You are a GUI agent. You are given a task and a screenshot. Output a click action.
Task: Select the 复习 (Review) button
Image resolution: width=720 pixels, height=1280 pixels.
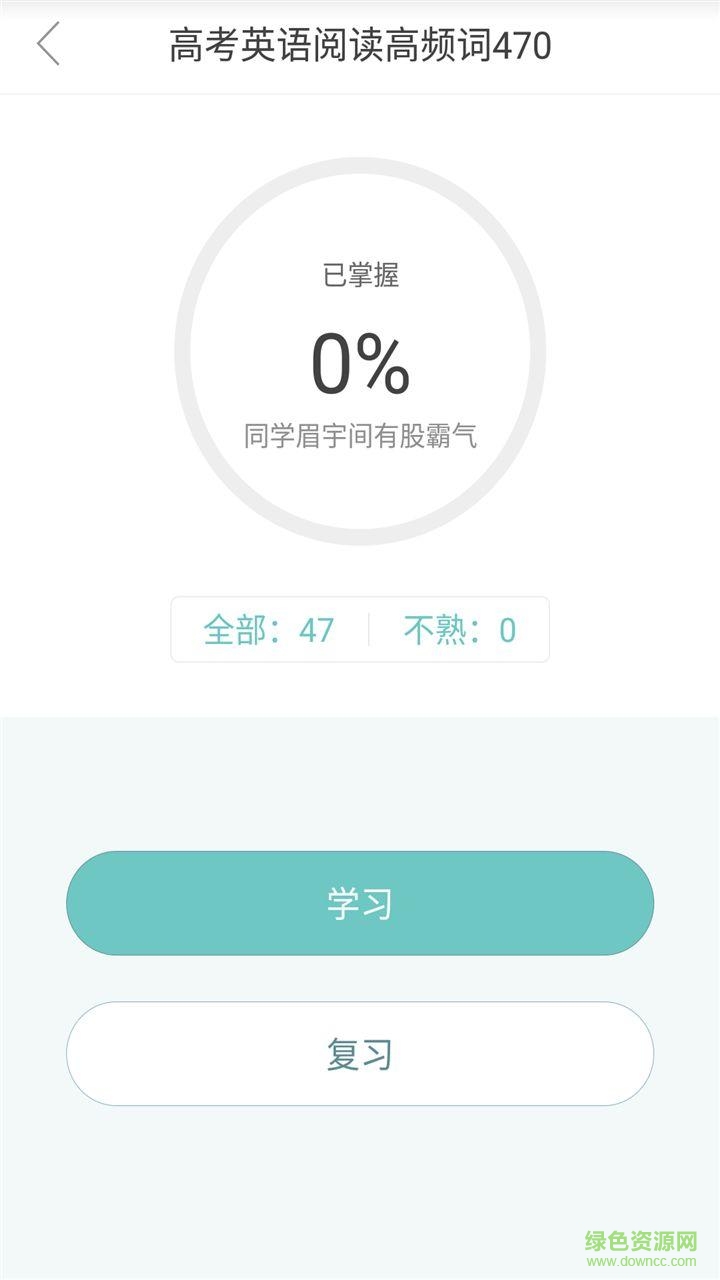click(x=360, y=1053)
